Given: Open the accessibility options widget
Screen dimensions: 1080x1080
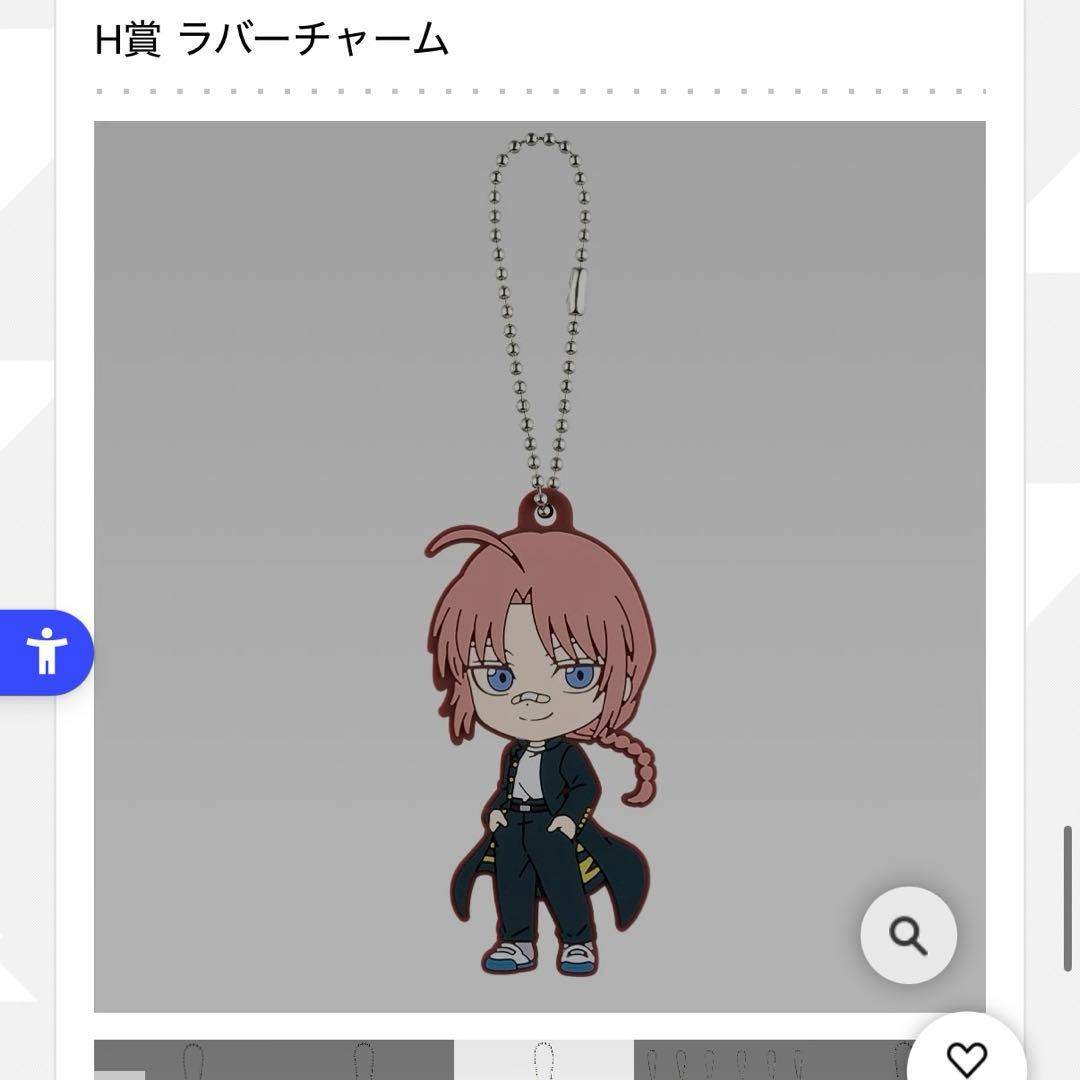Looking at the screenshot, I should (x=45, y=652).
